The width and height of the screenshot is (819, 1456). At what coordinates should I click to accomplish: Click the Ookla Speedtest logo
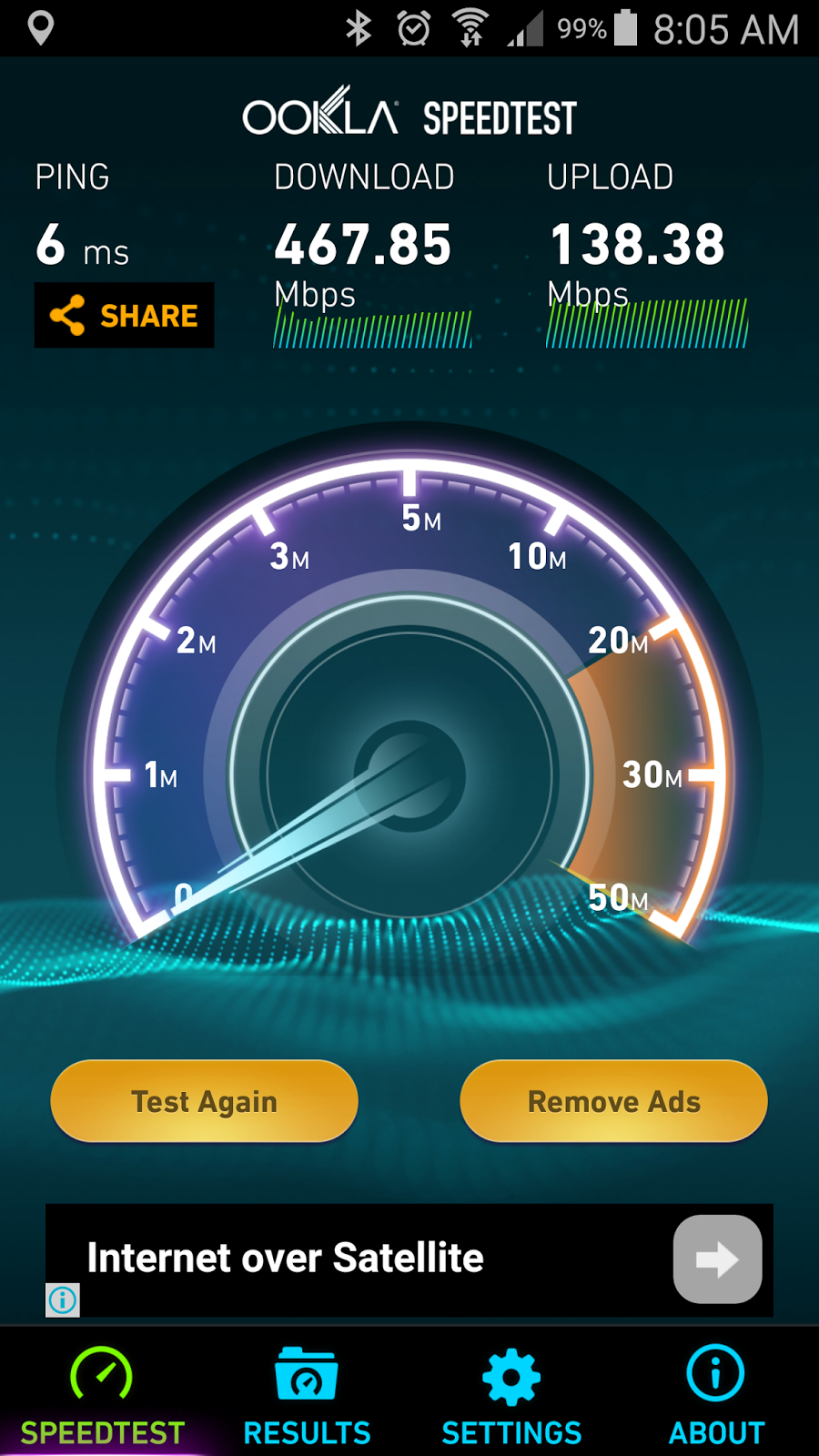coord(409,115)
